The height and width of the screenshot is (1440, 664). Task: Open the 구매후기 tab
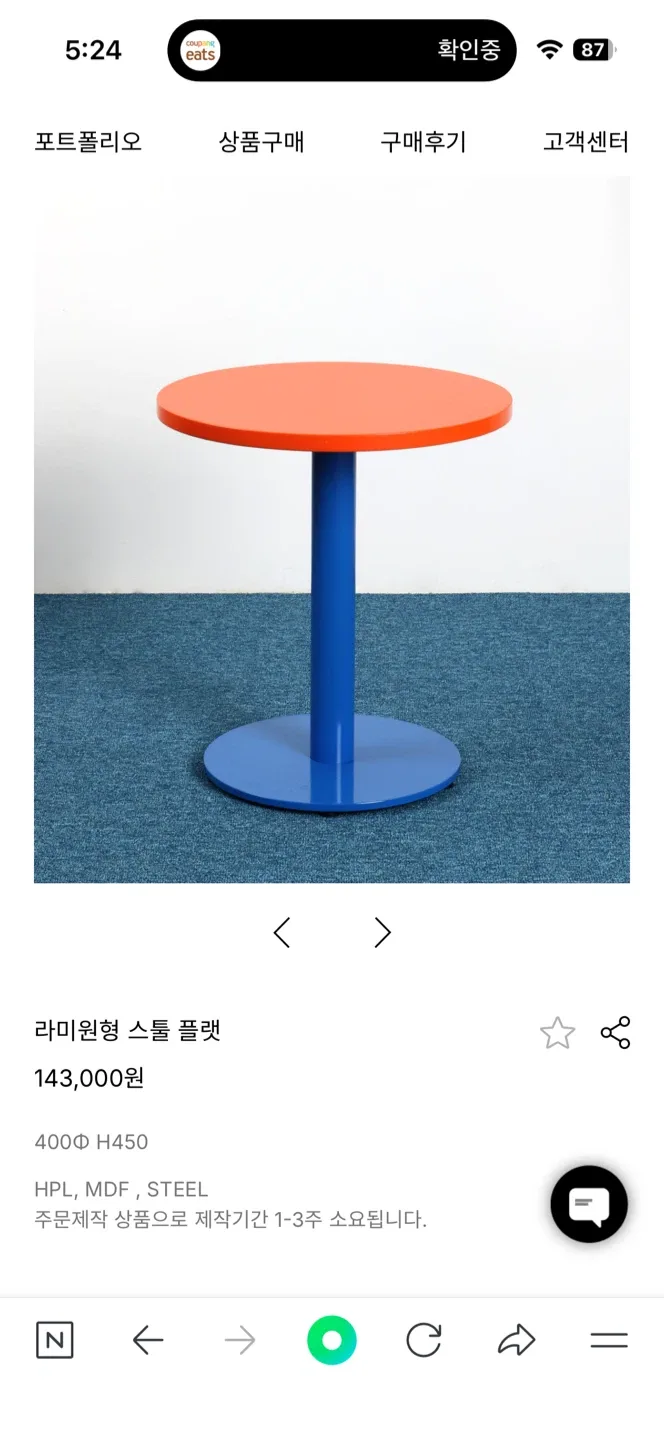coord(423,142)
